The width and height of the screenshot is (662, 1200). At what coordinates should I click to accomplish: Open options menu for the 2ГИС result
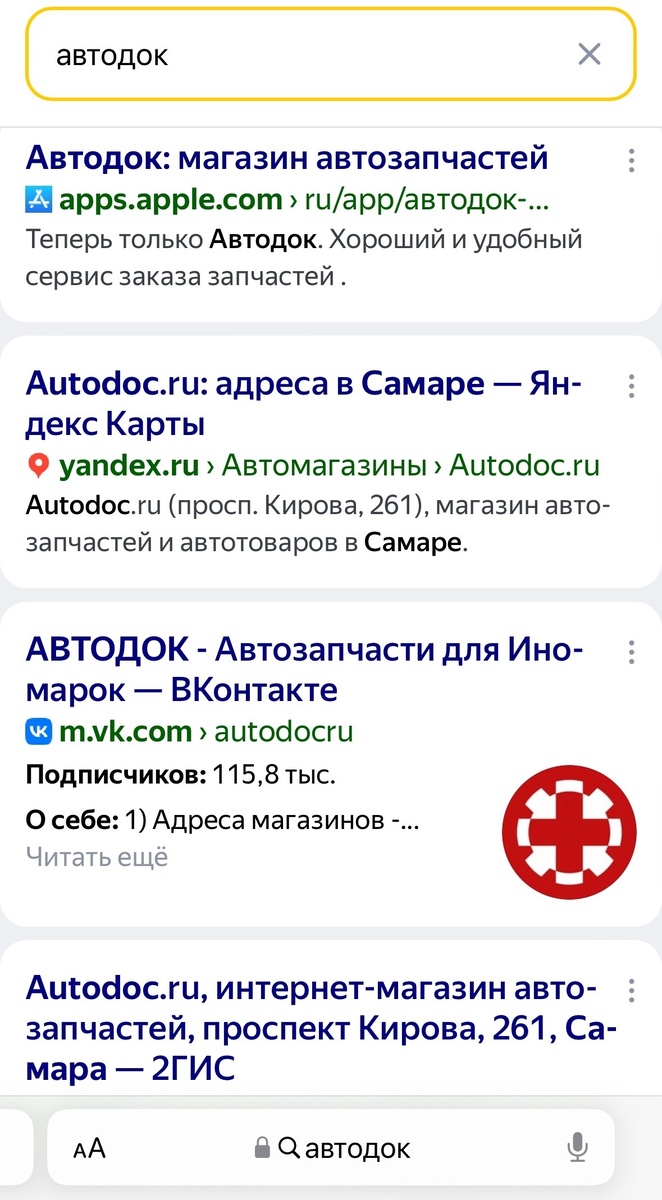click(x=631, y=991)
